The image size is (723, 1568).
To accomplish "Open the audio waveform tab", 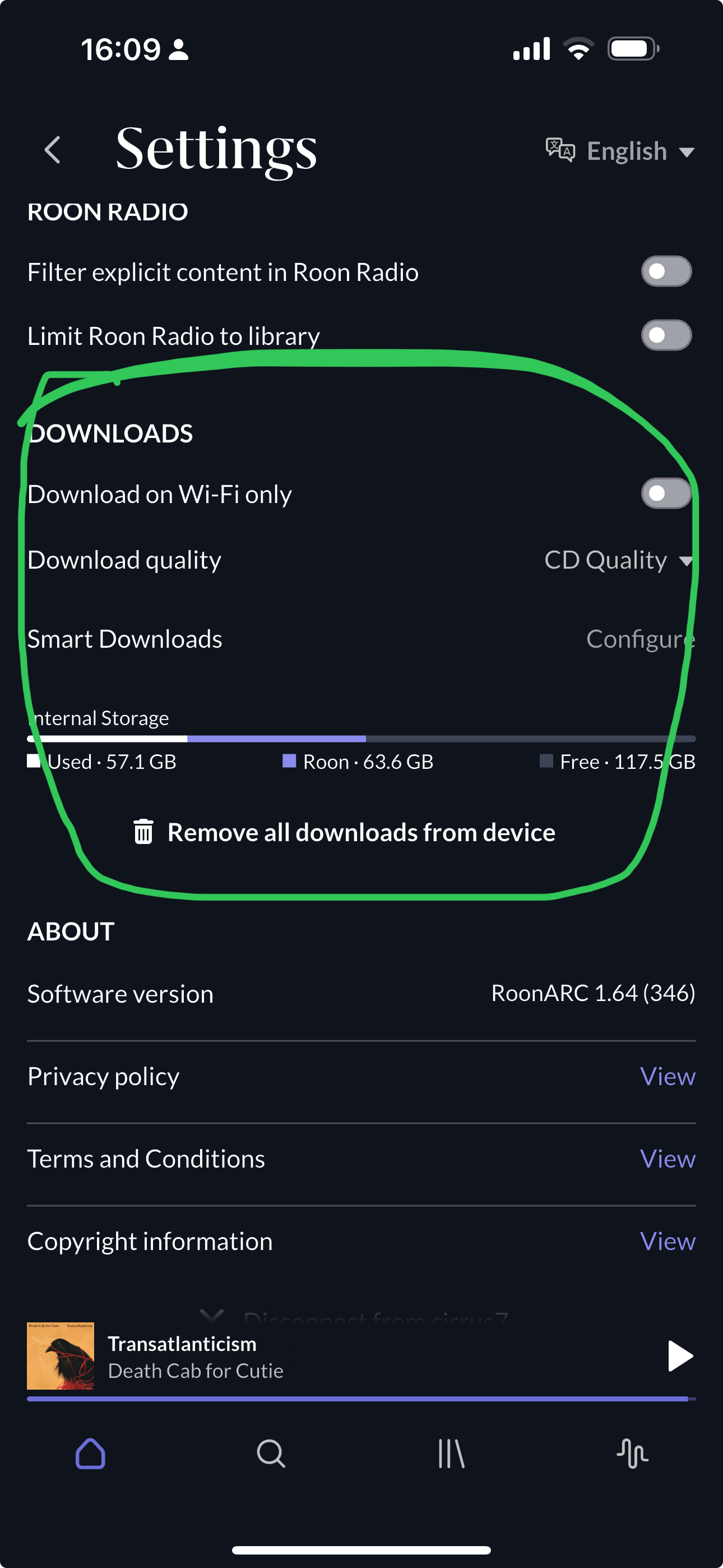I will (x=632, y=1454).
